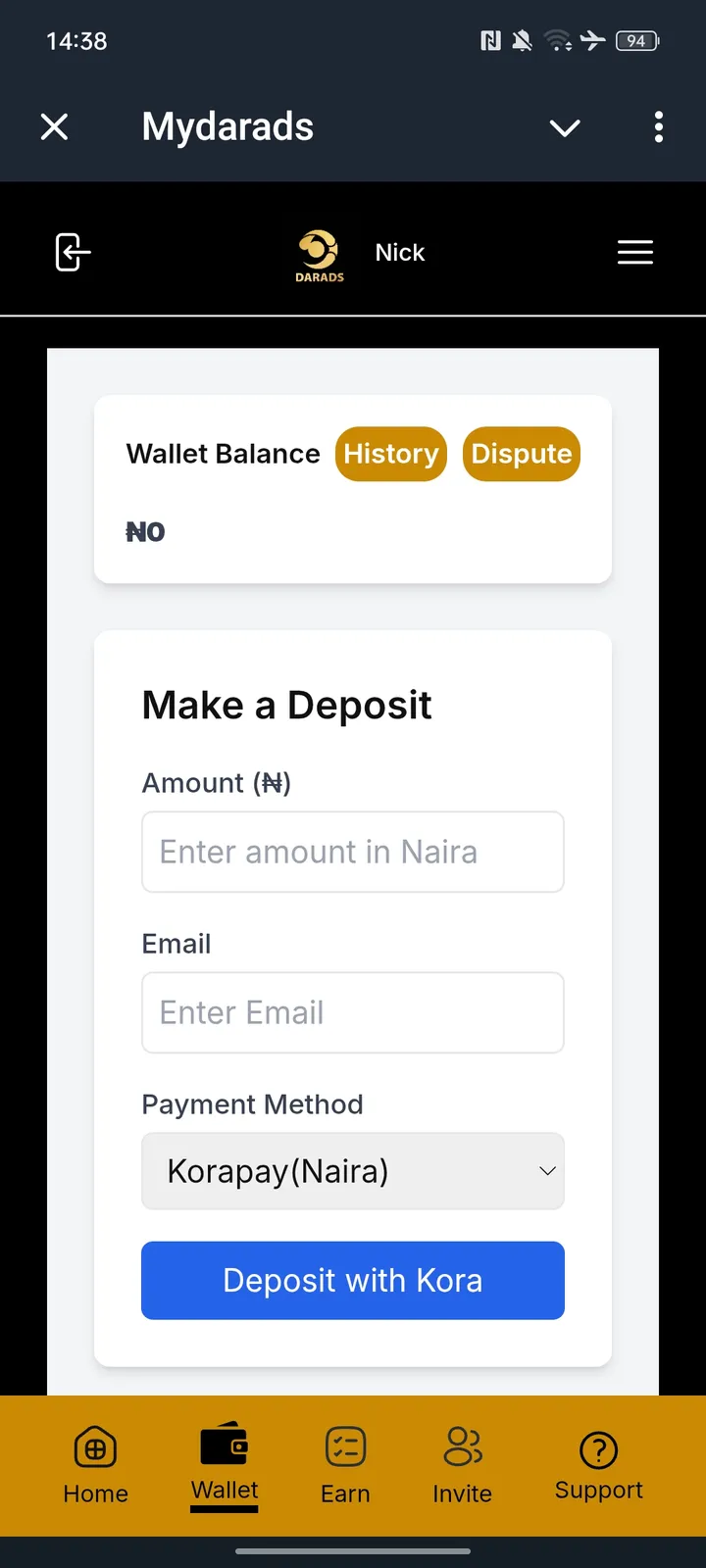The image size is (706, 1568).
Task: Expand the Mydarads title dropdown chevron
Action: (565, 127)
